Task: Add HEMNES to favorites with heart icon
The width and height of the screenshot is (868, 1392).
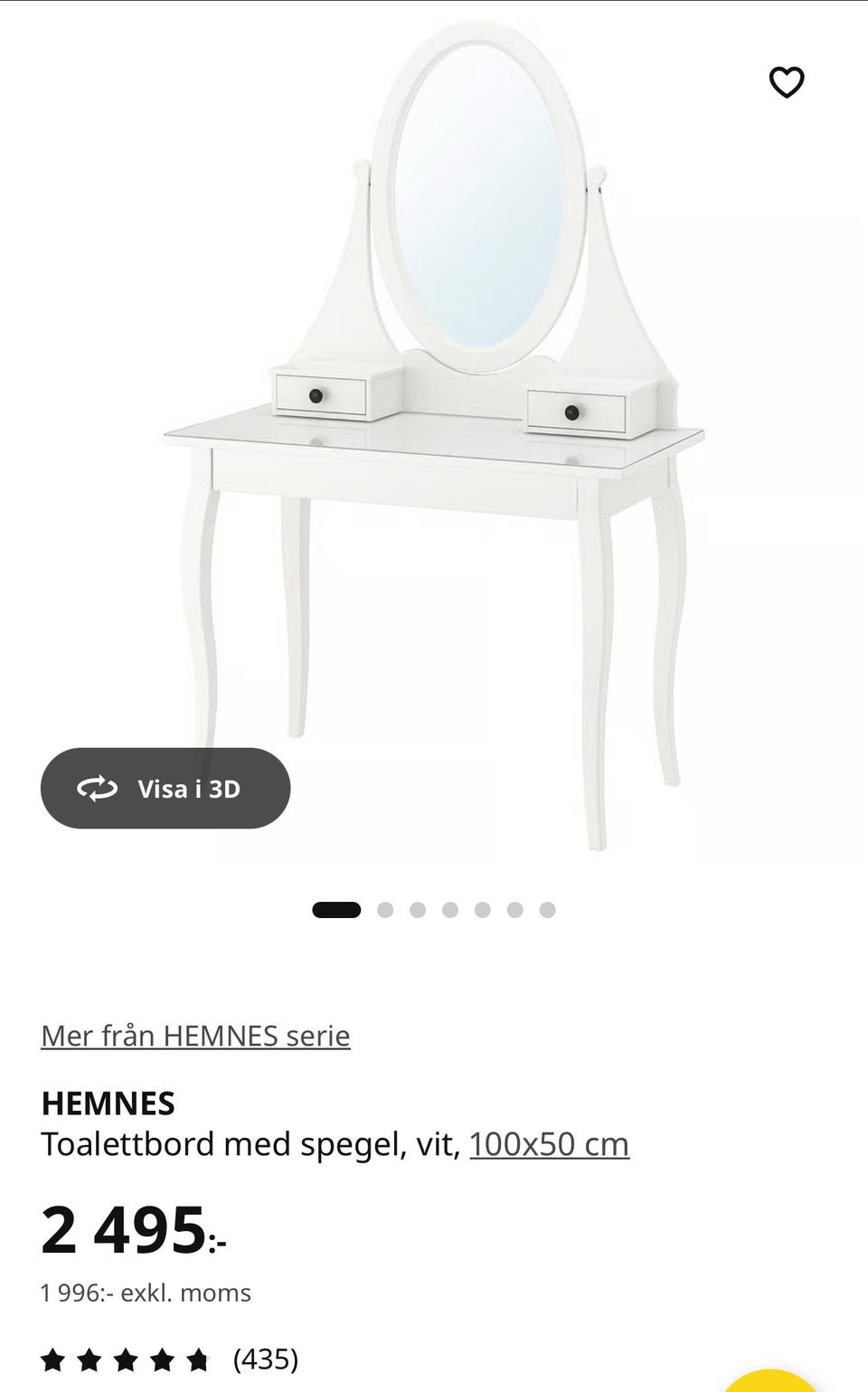Action: click(786, 82)
